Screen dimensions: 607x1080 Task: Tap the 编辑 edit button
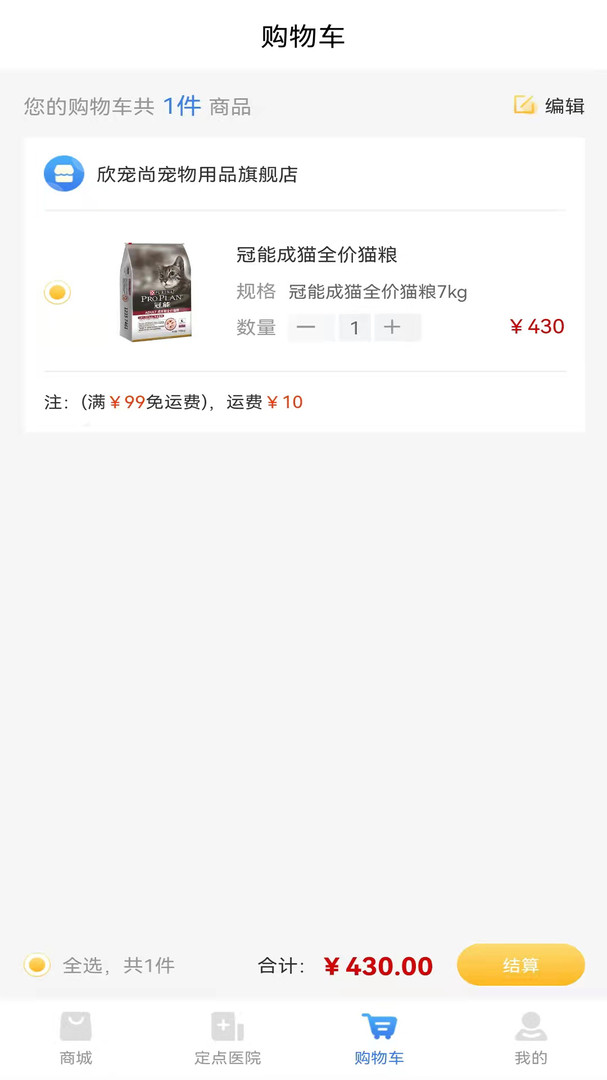pos(549,105)
